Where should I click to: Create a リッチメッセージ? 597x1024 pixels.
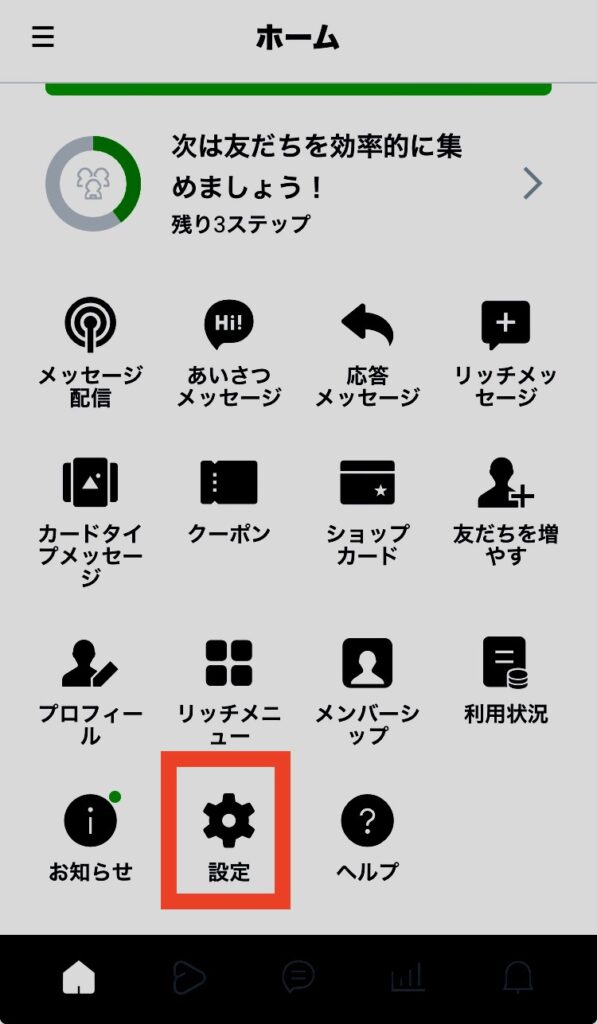pos(506,352)
